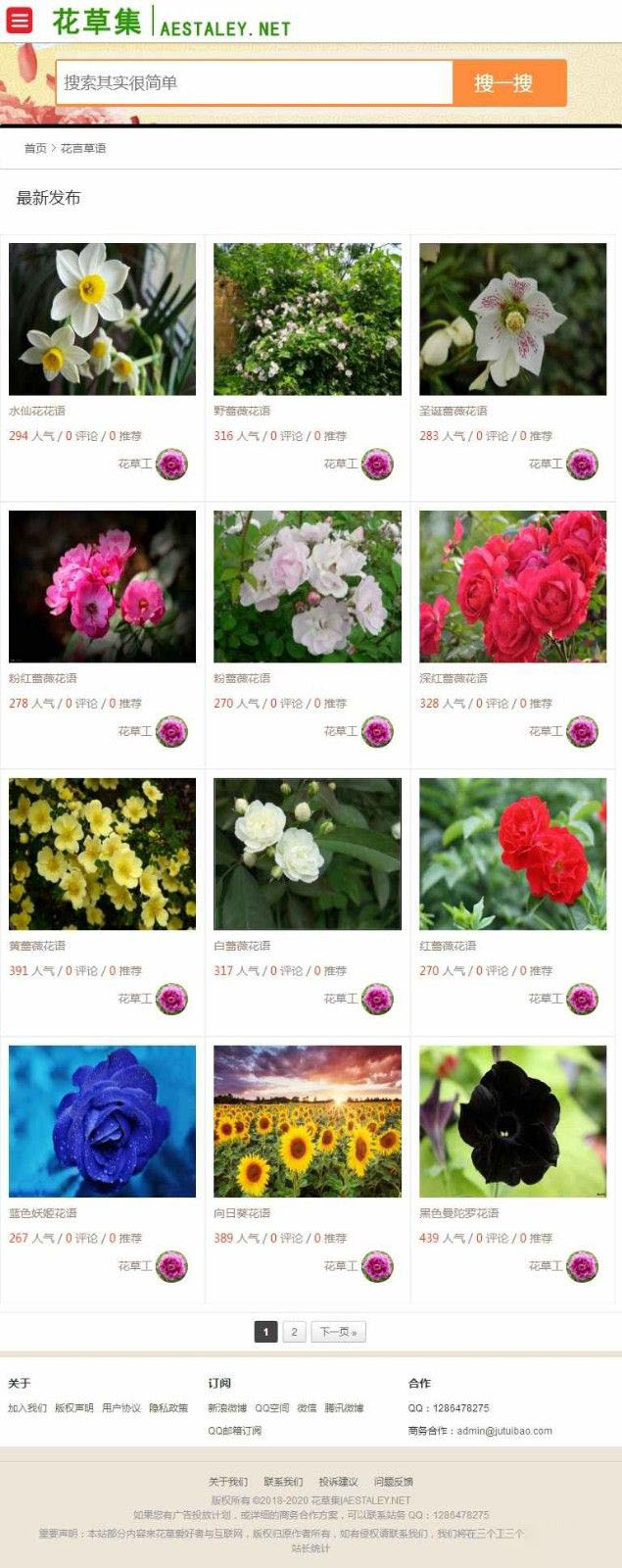622x1568 pixels.
Task: Go to 首页 in the breadcrumb
Action: coord(35,149)
